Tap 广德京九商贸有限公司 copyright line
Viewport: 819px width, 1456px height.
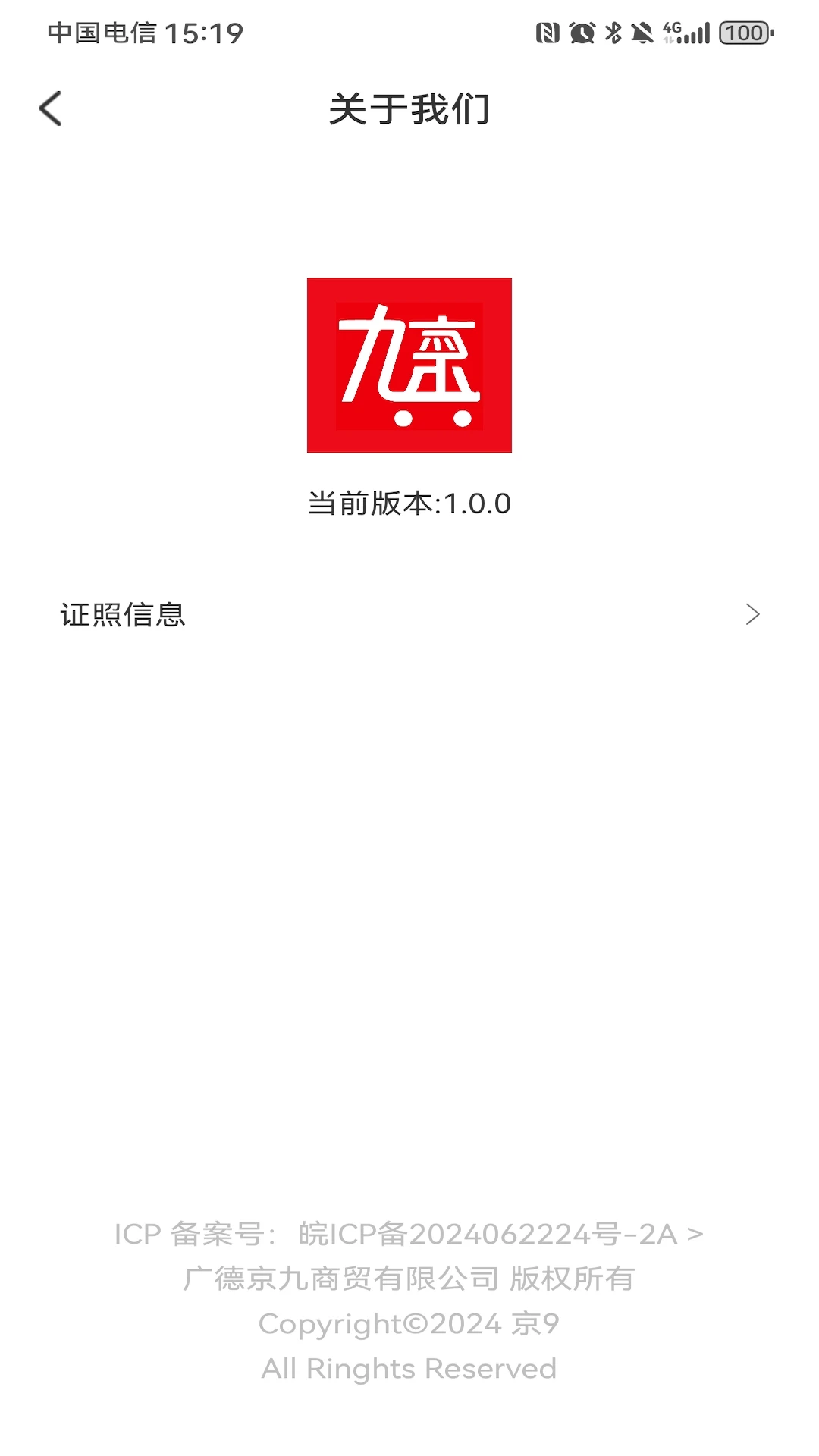(x=409, y=1276)
